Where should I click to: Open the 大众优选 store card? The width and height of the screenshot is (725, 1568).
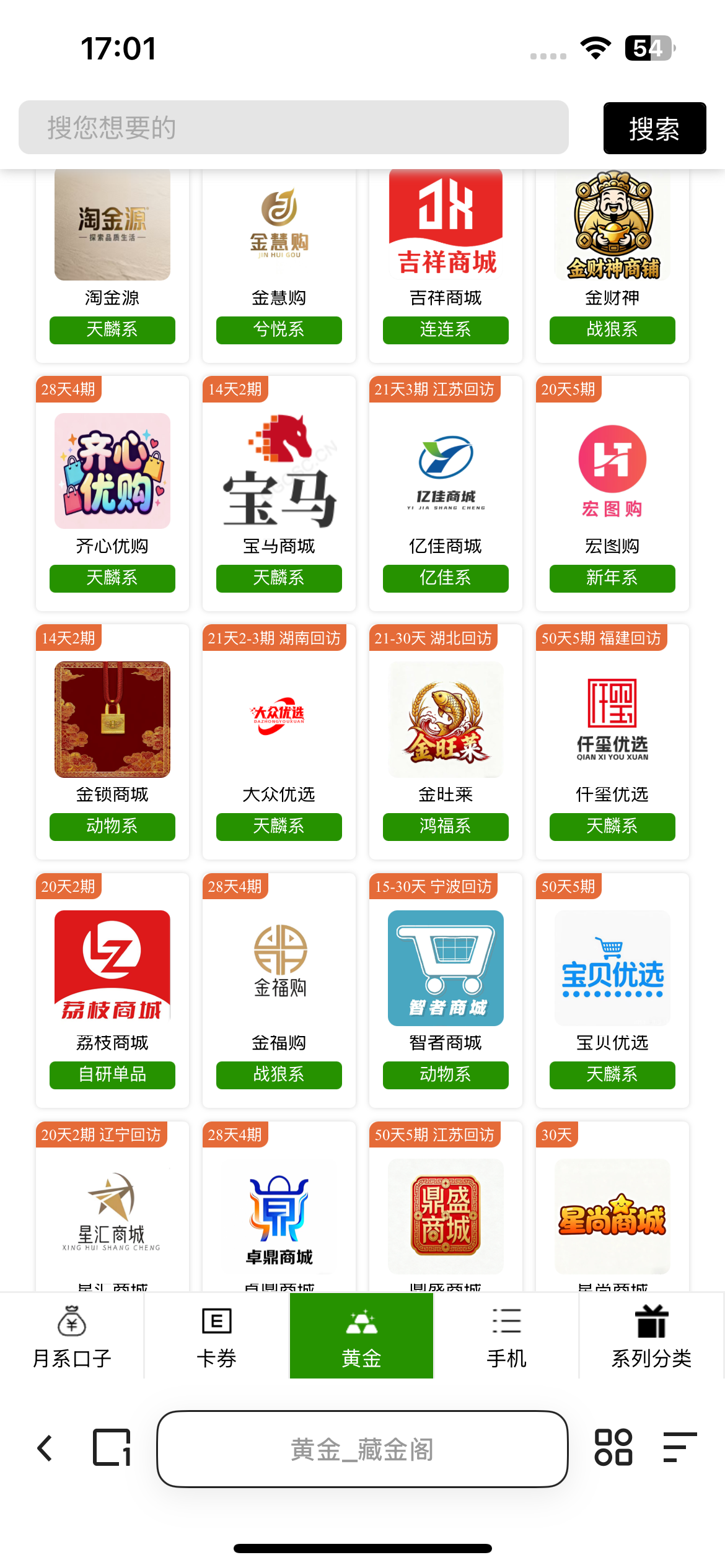(279, 731)
